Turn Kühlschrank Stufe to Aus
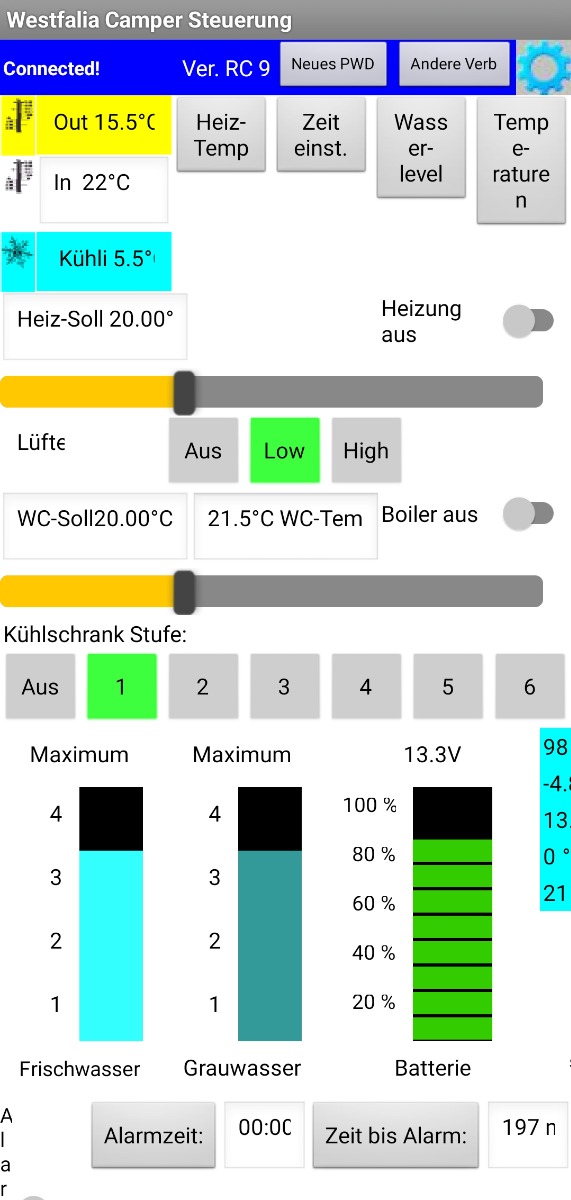Viewport: 571px width, 1200px height. tap(40, 687)
